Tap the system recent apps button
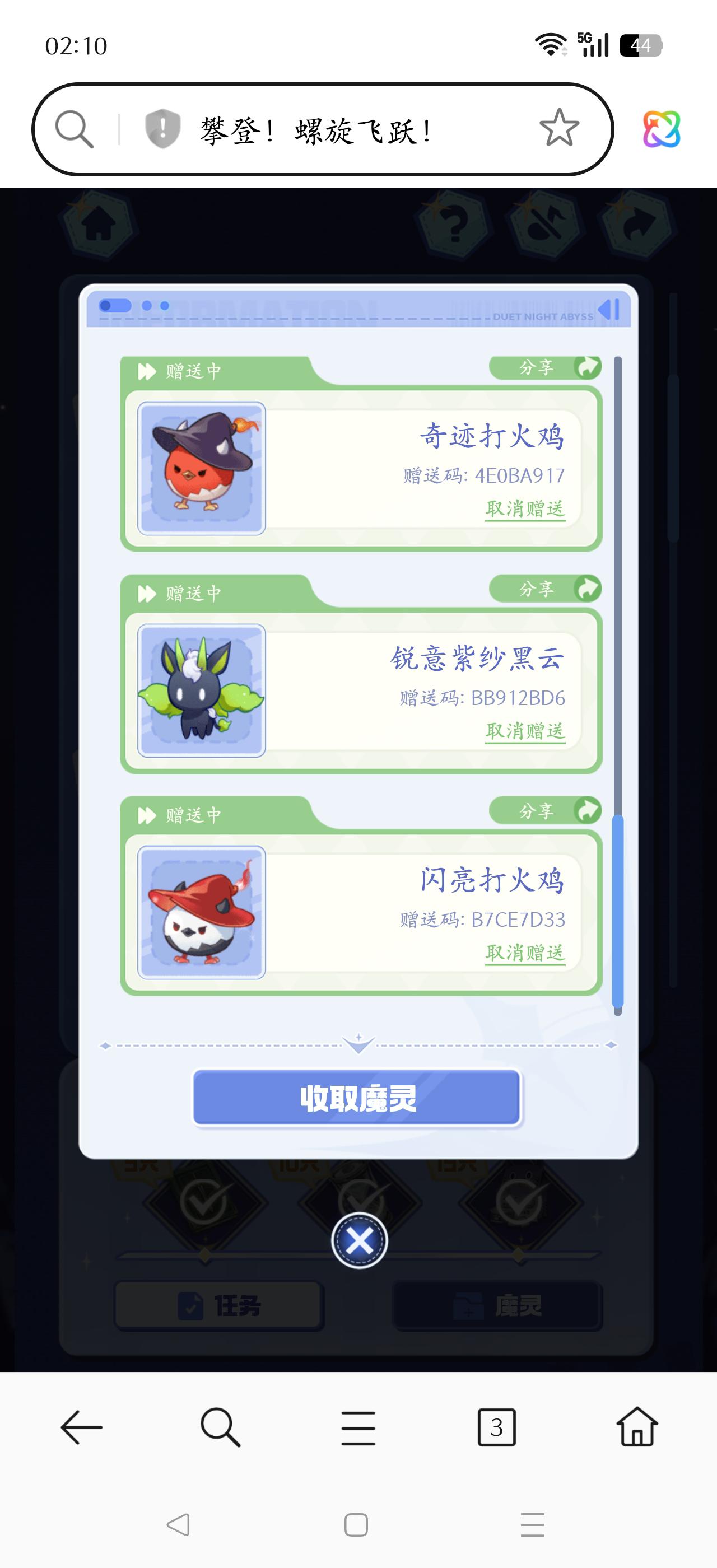 (x=533, y=1525)
